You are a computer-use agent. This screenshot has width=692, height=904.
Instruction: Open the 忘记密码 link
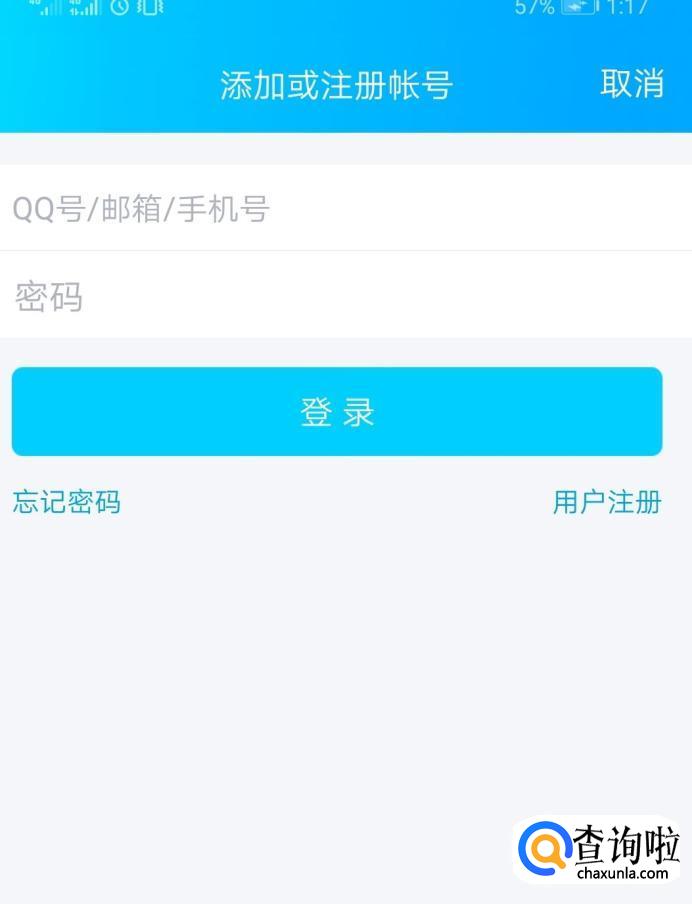coord(67,502)
